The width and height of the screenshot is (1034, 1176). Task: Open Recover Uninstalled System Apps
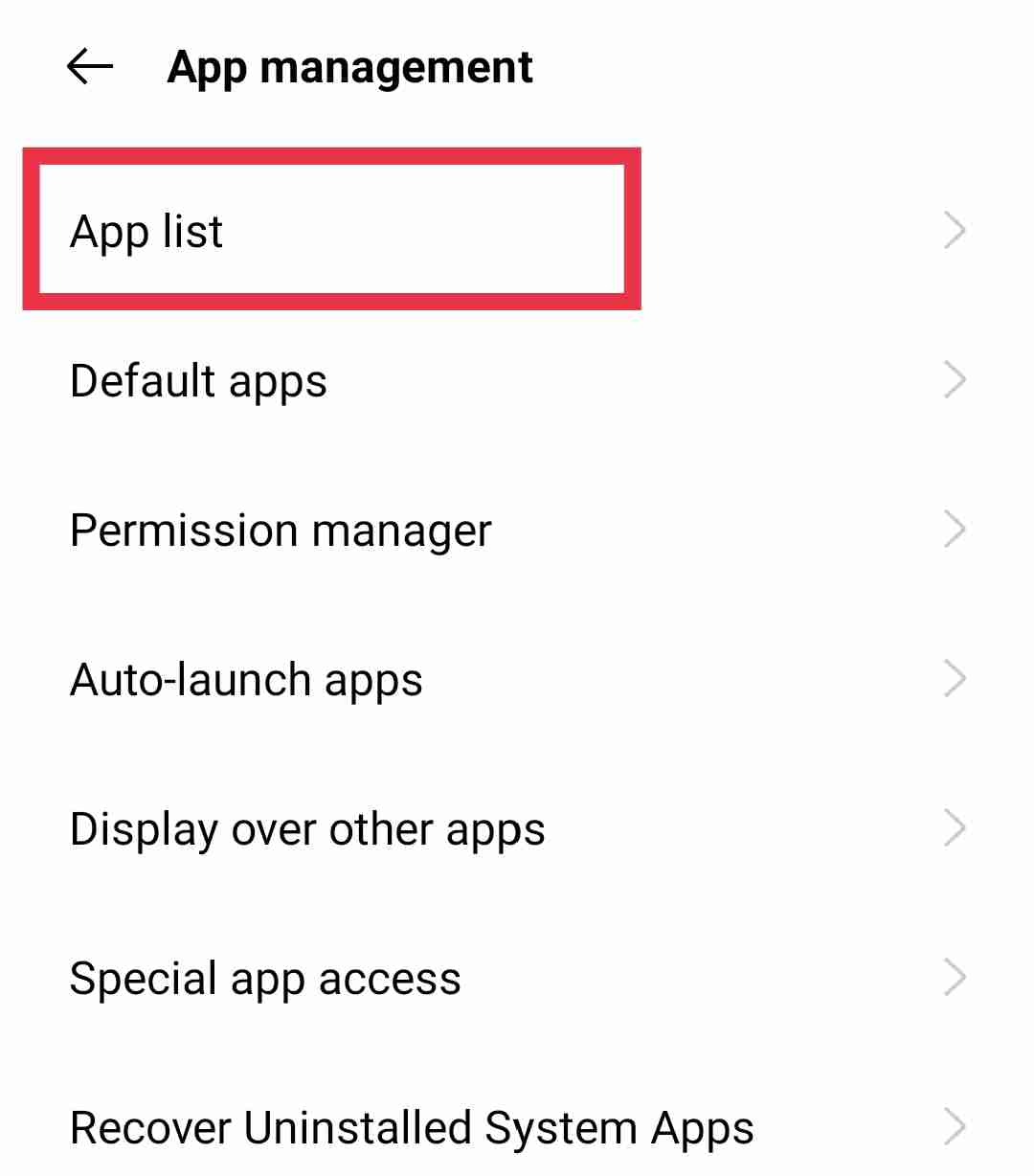click(411, 1127)
